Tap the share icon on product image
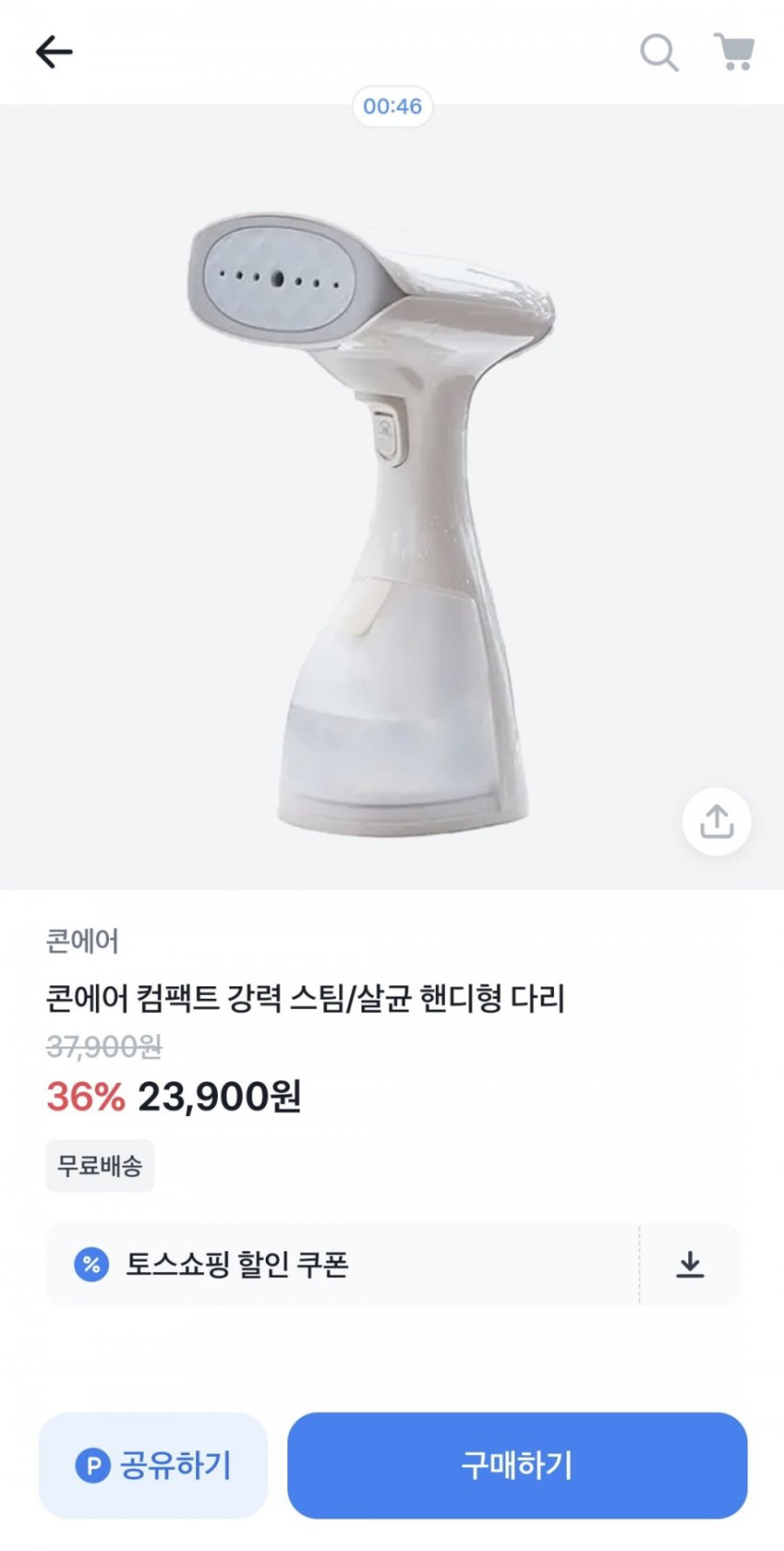This screenshot has height=1551, width=784. coord(716,821)
